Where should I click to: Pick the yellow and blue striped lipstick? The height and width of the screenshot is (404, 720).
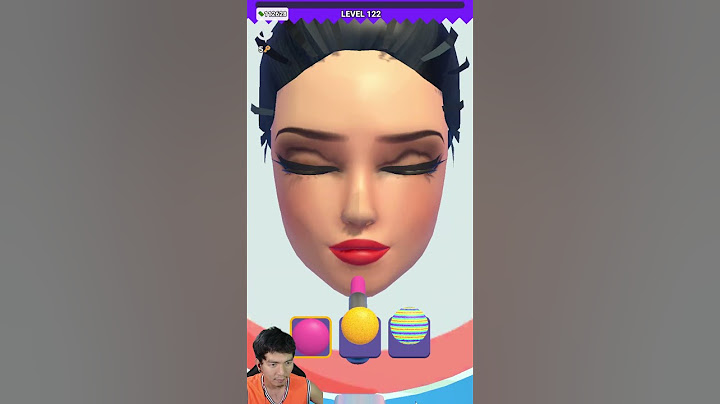click(409, 331)
